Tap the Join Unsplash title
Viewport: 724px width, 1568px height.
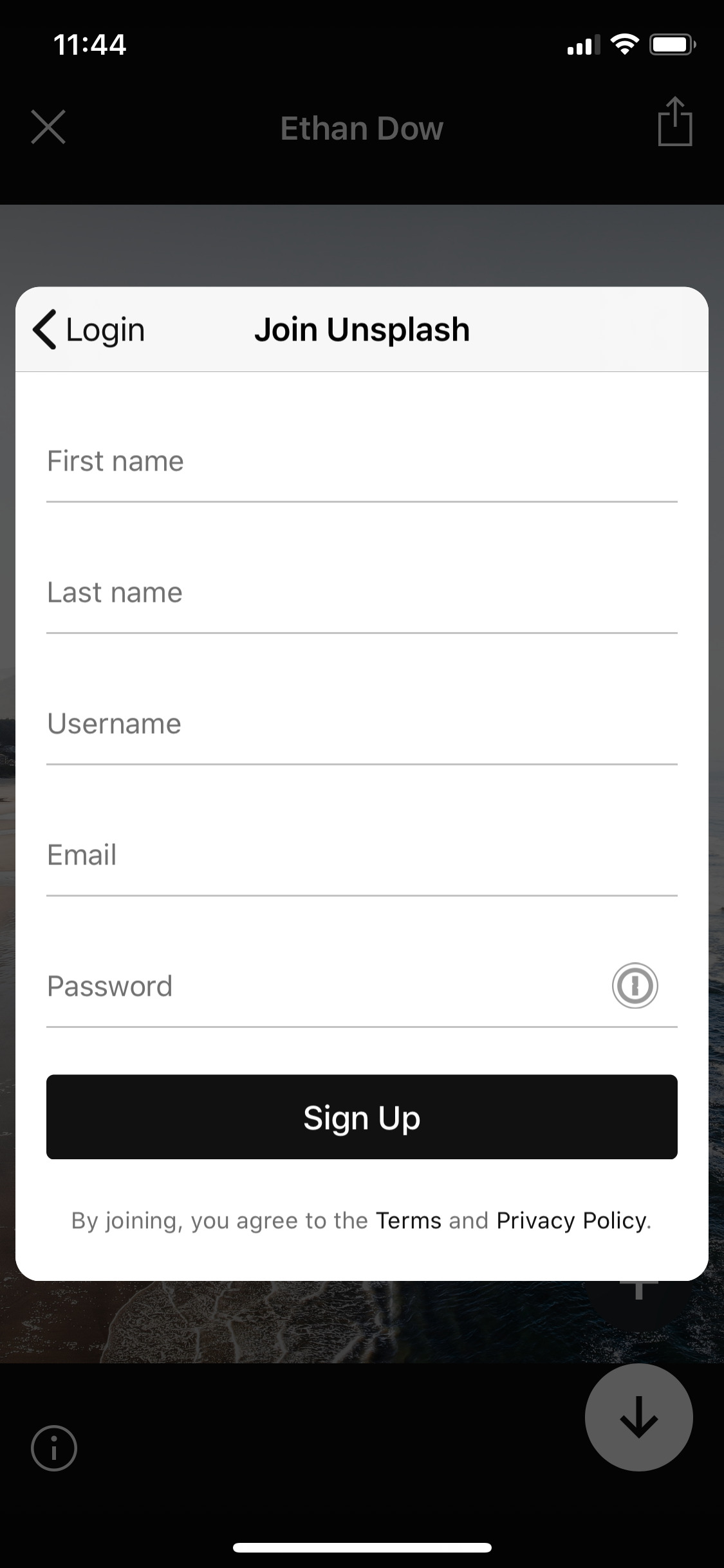[x=362, y=329]
